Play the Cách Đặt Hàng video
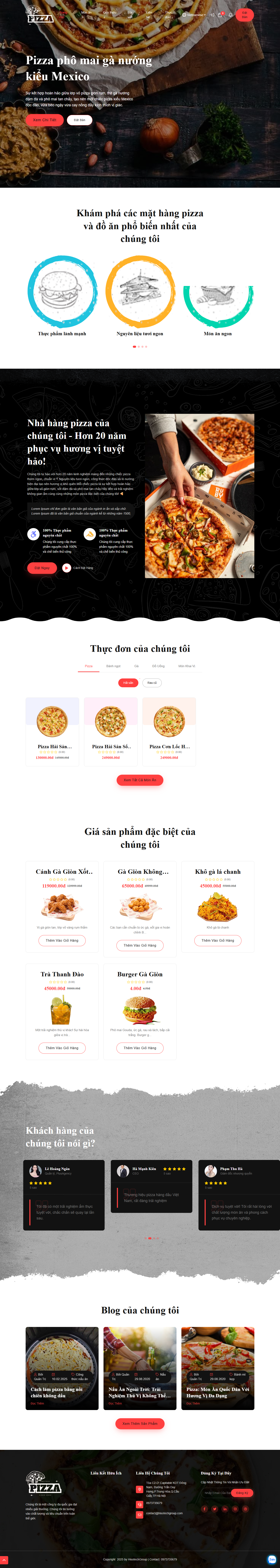 pos(66,568)
